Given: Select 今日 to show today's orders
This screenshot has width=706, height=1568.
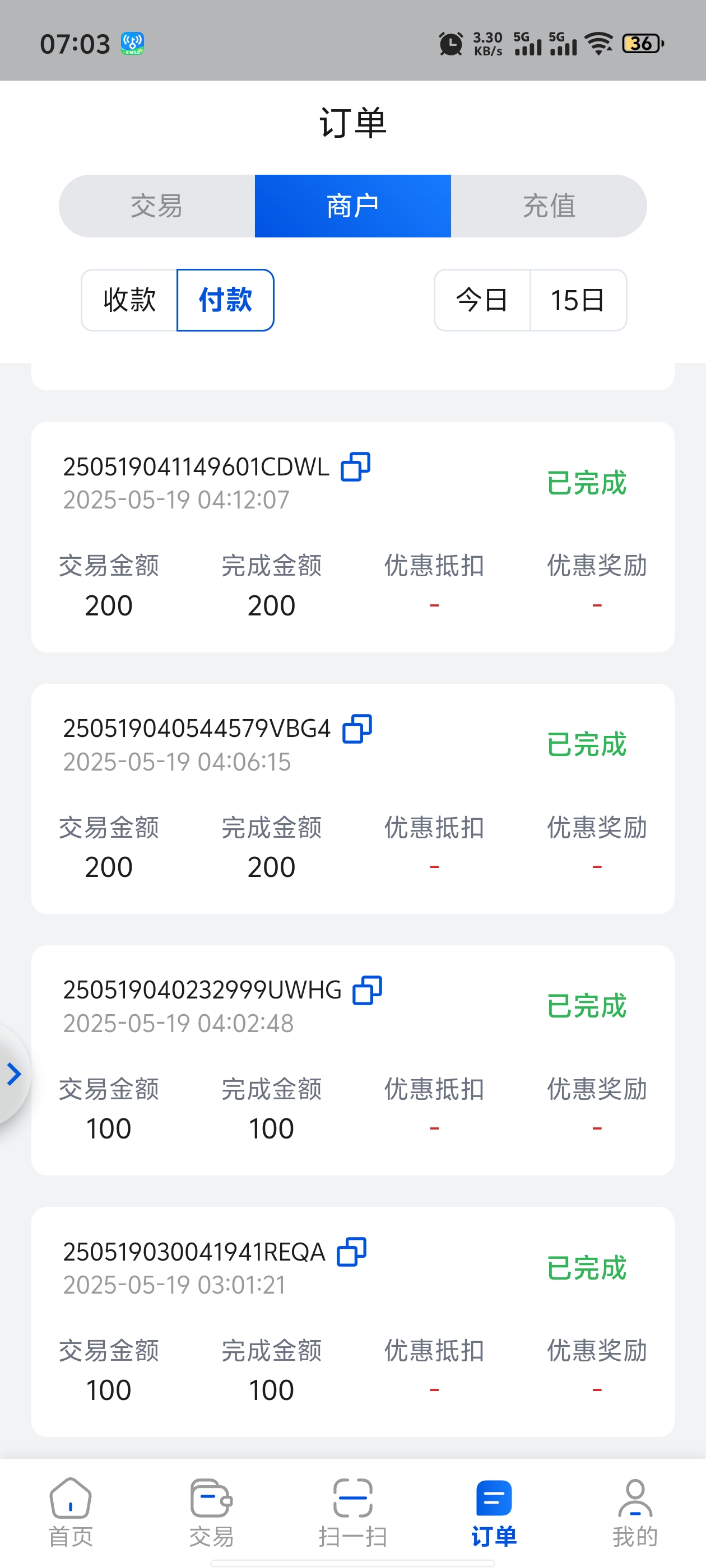Looking at the screenshot, I should coord(482,300).
